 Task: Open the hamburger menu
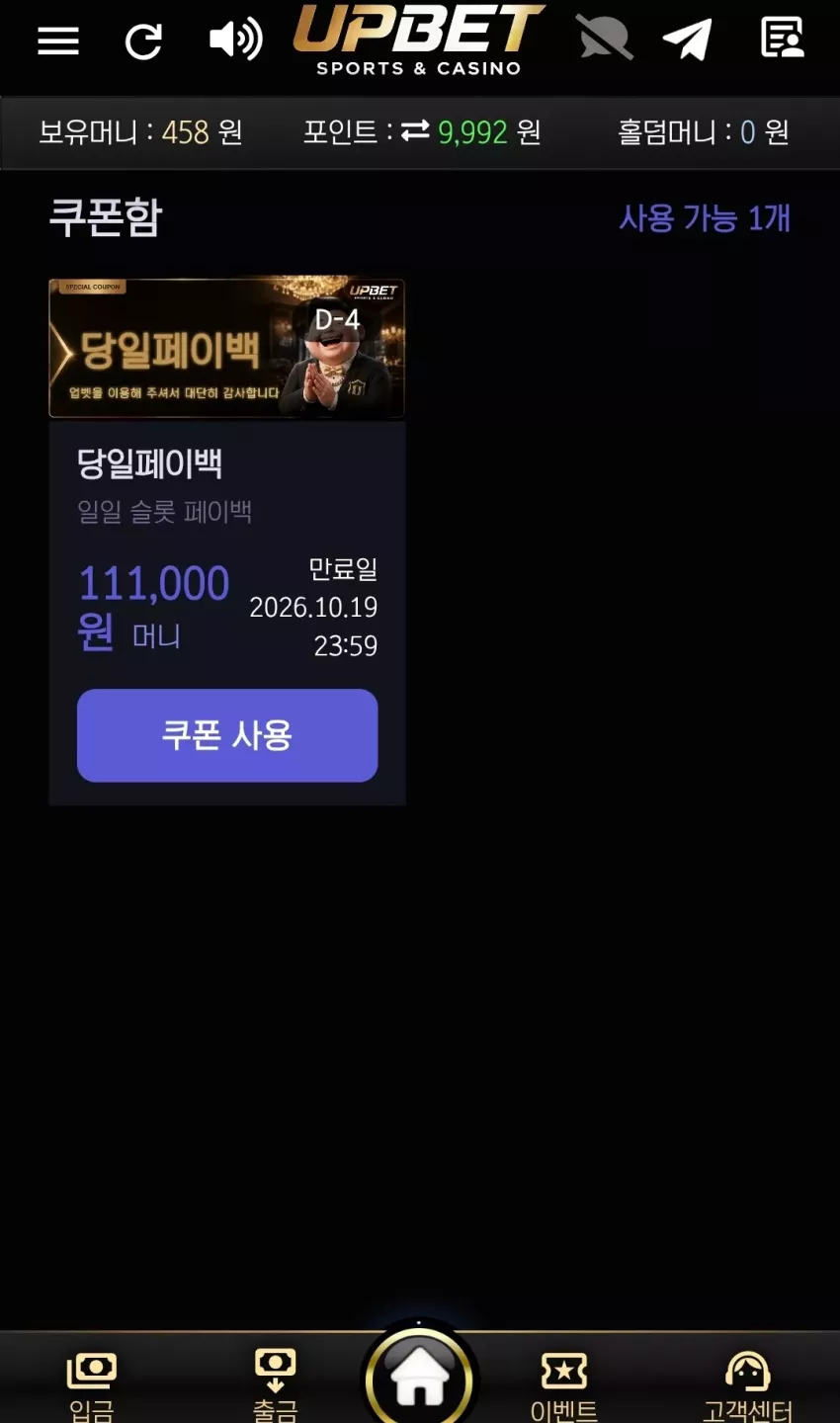[x=58, y=41]
